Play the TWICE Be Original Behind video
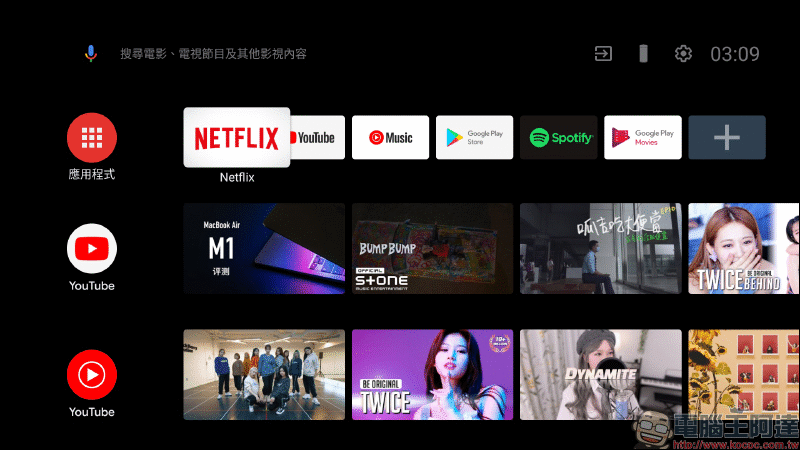This screenshot has height=450, width=800. point(743,249)
